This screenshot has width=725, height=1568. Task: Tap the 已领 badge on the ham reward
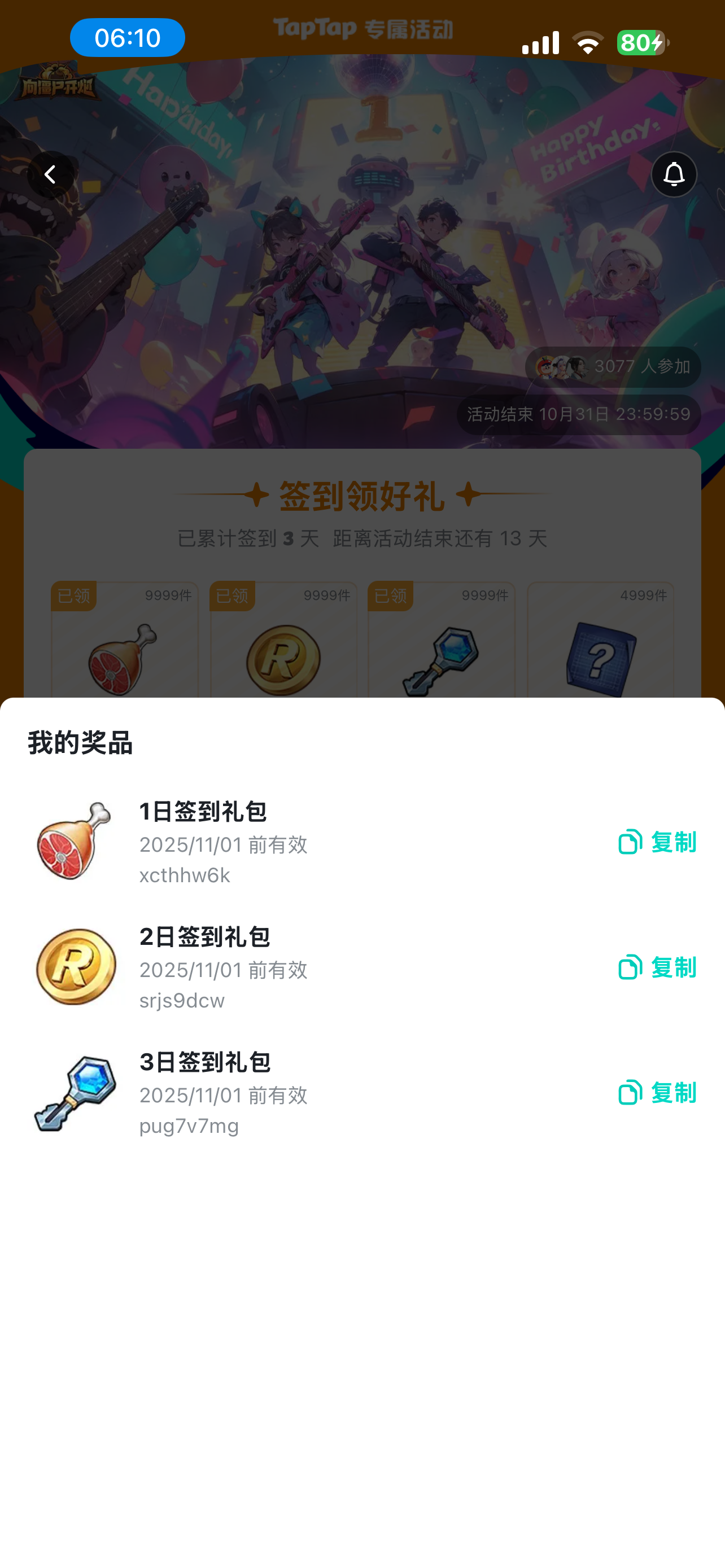(76, 596)
